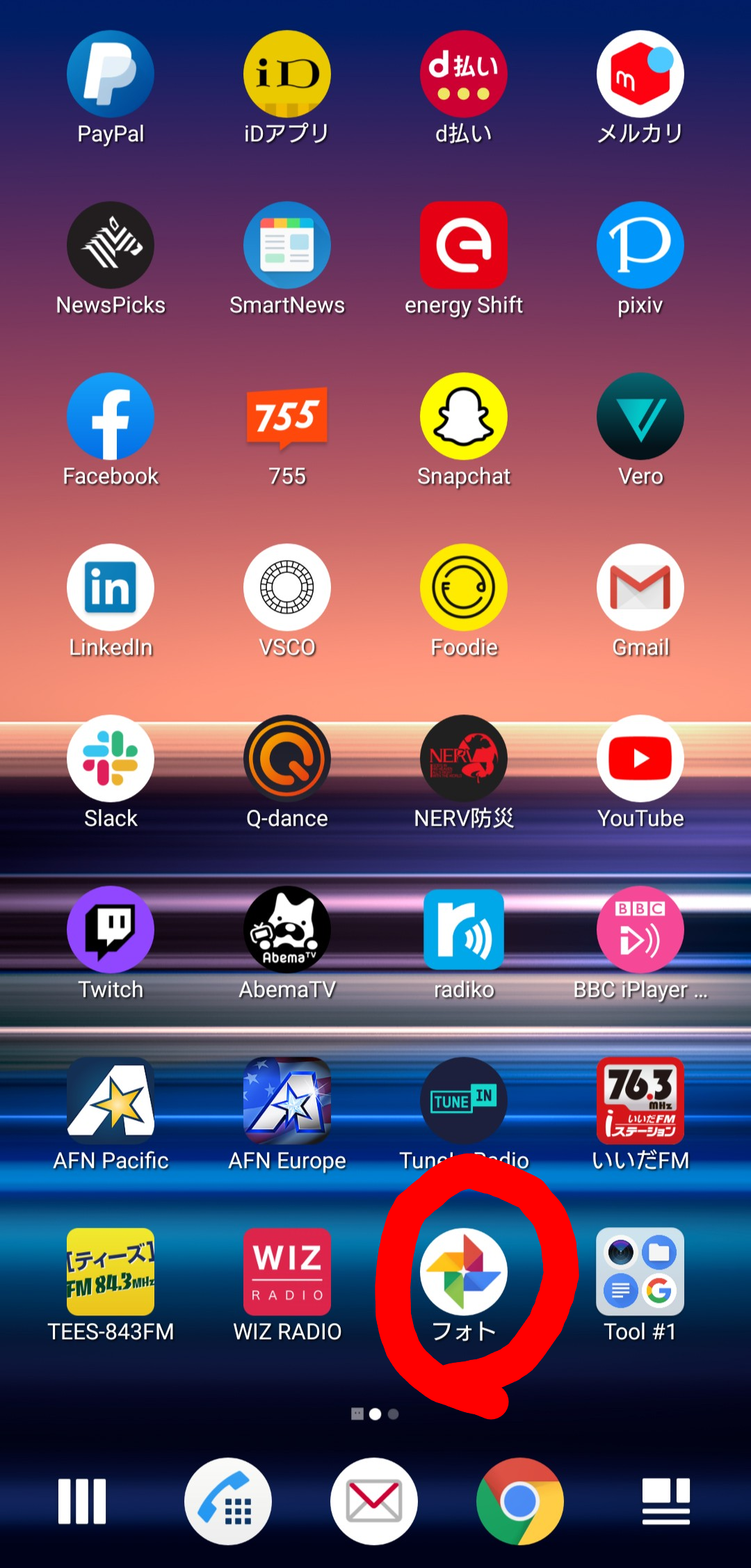Launch Chrome from the dock
Screen dimensions: 751x1568
(519, 1501)
